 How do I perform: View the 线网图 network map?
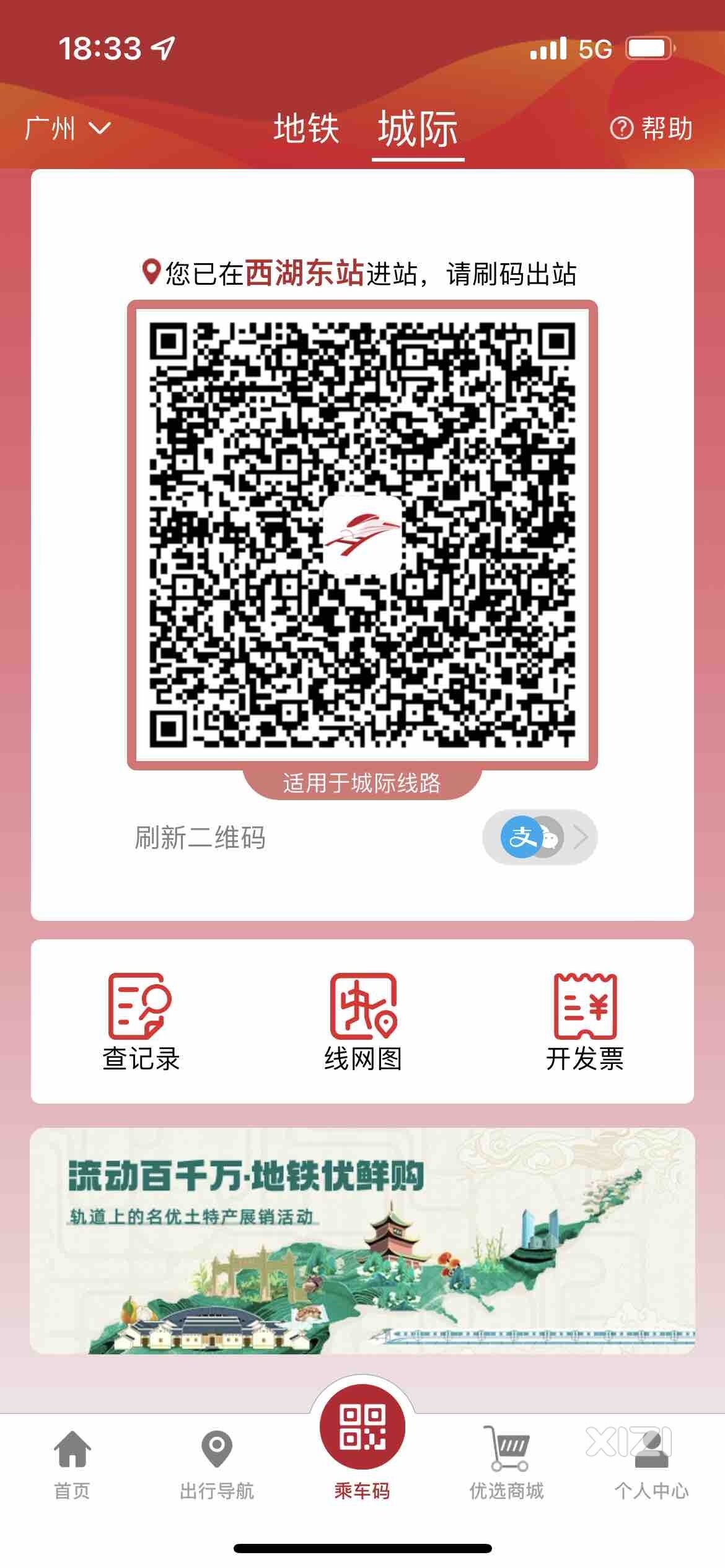(362, 1022)
